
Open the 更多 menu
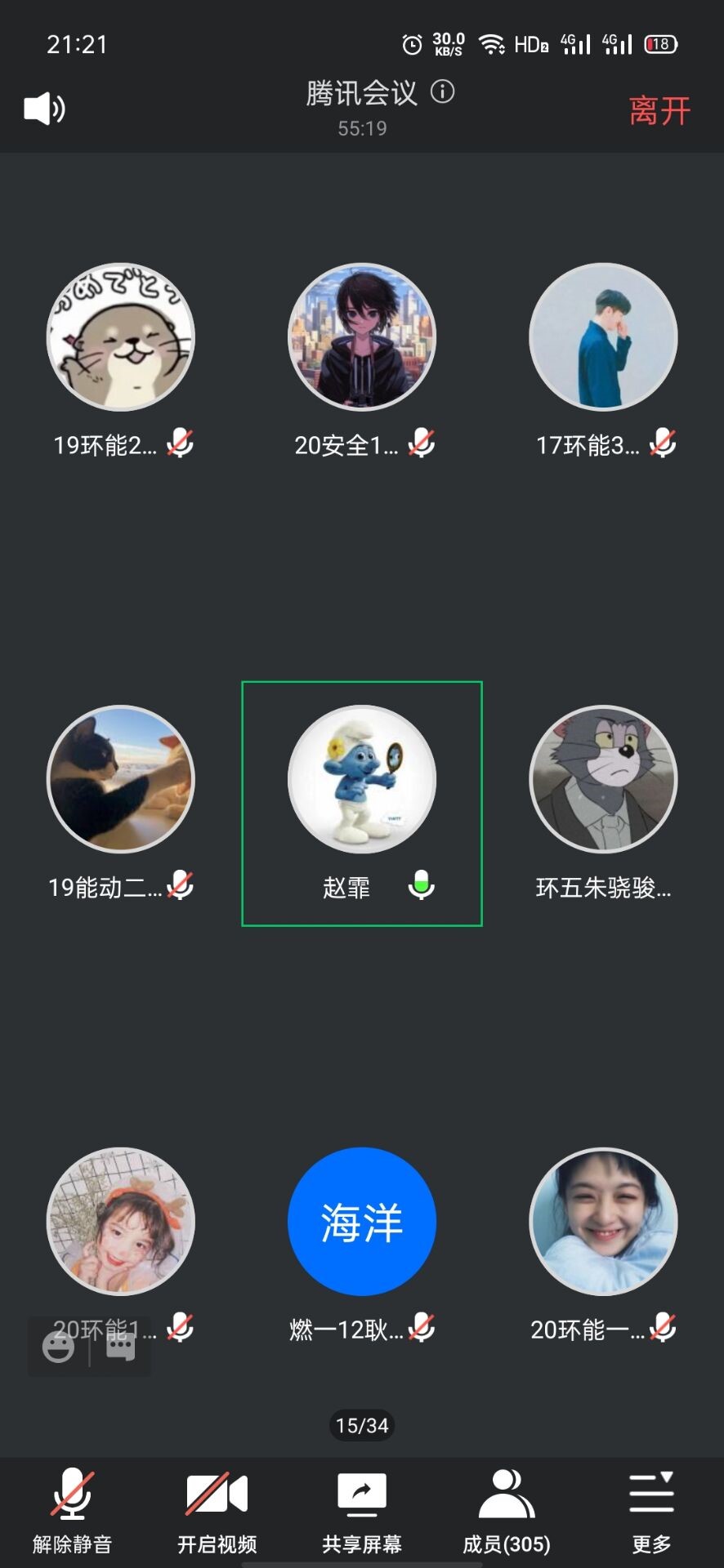pos(651,1509)
